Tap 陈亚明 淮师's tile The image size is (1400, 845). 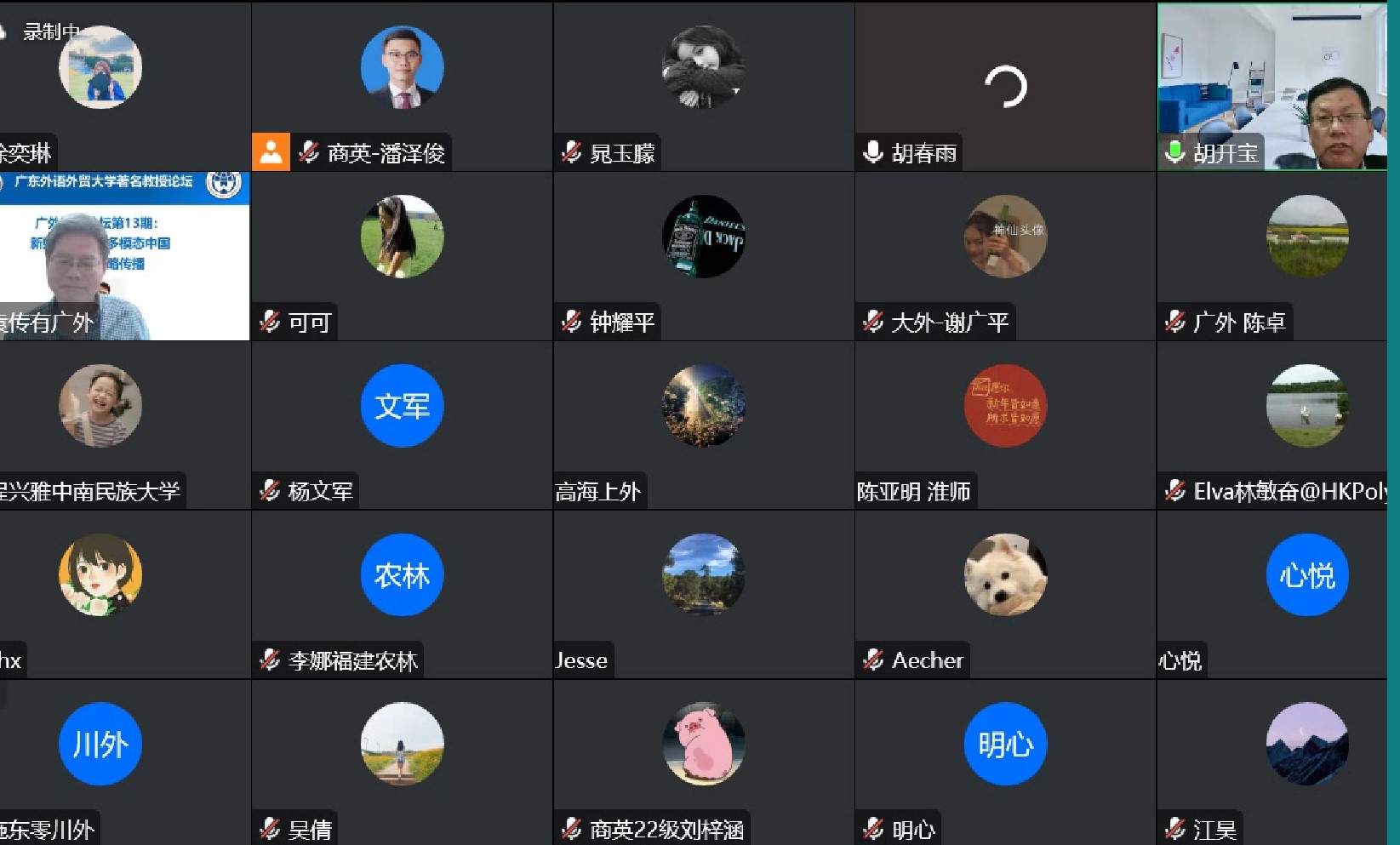pyautogui.click(x=1005, y=424)
